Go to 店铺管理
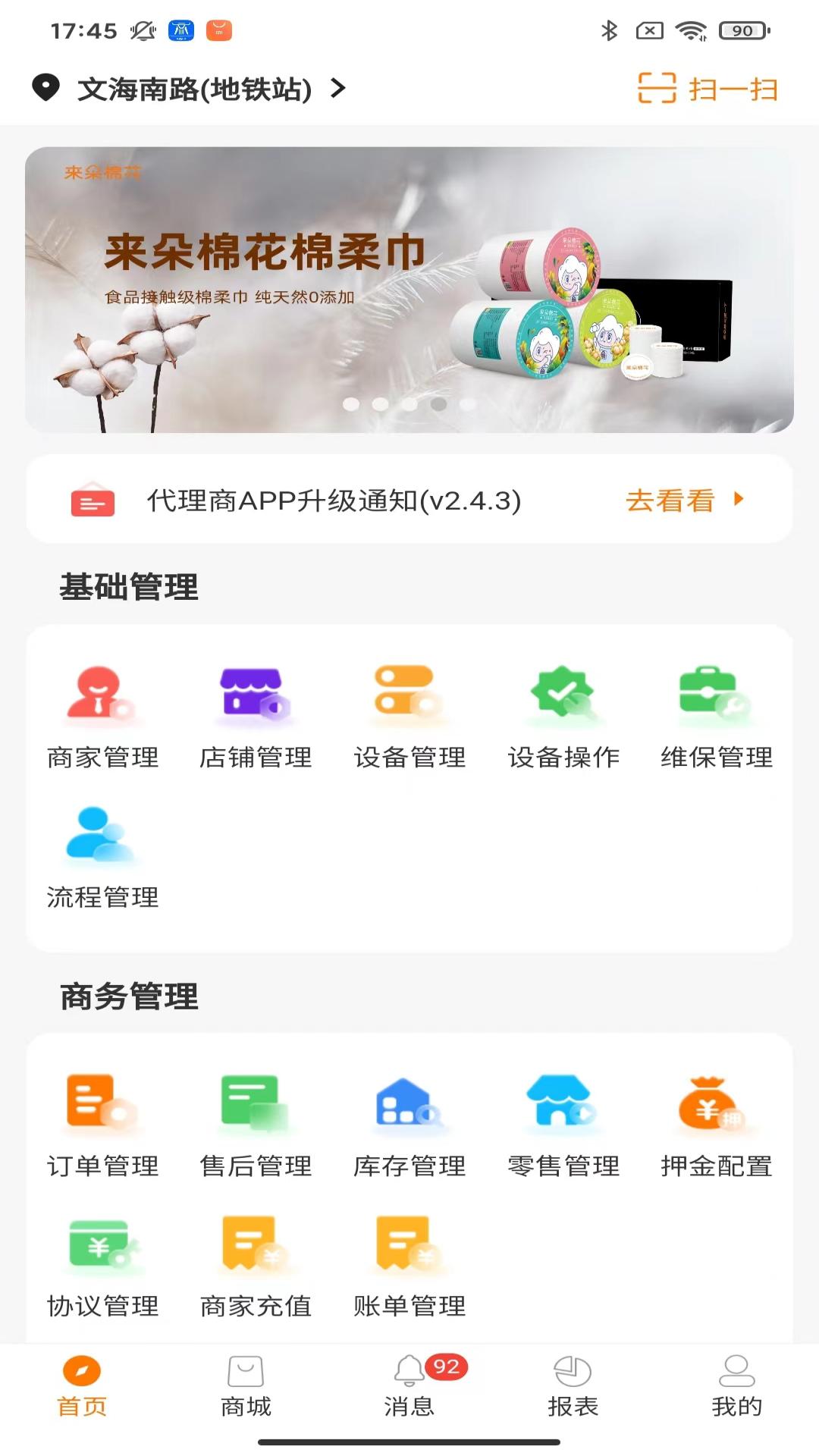The width and height of the screenshot is (819, 1456). [x=256, y=717]
